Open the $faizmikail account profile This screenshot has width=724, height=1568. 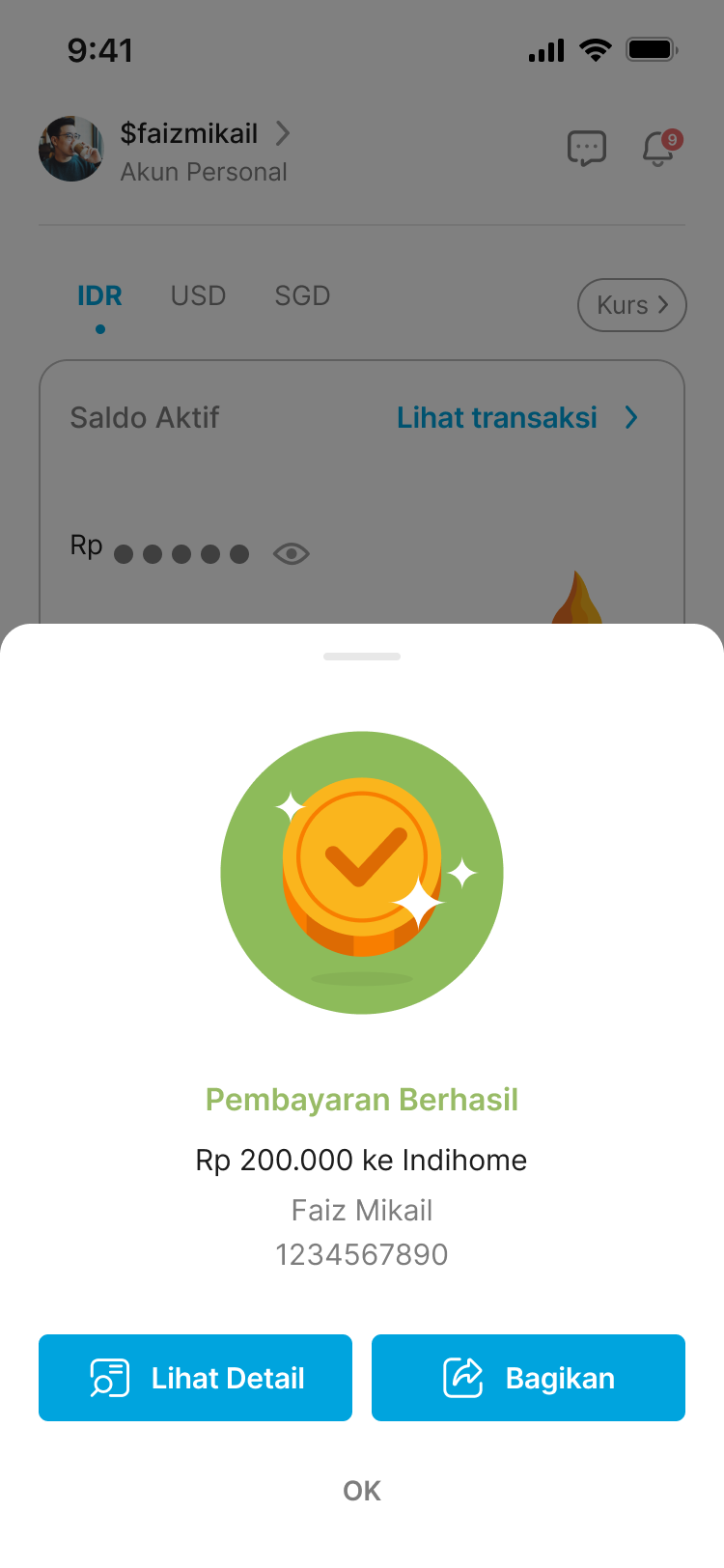189,134
